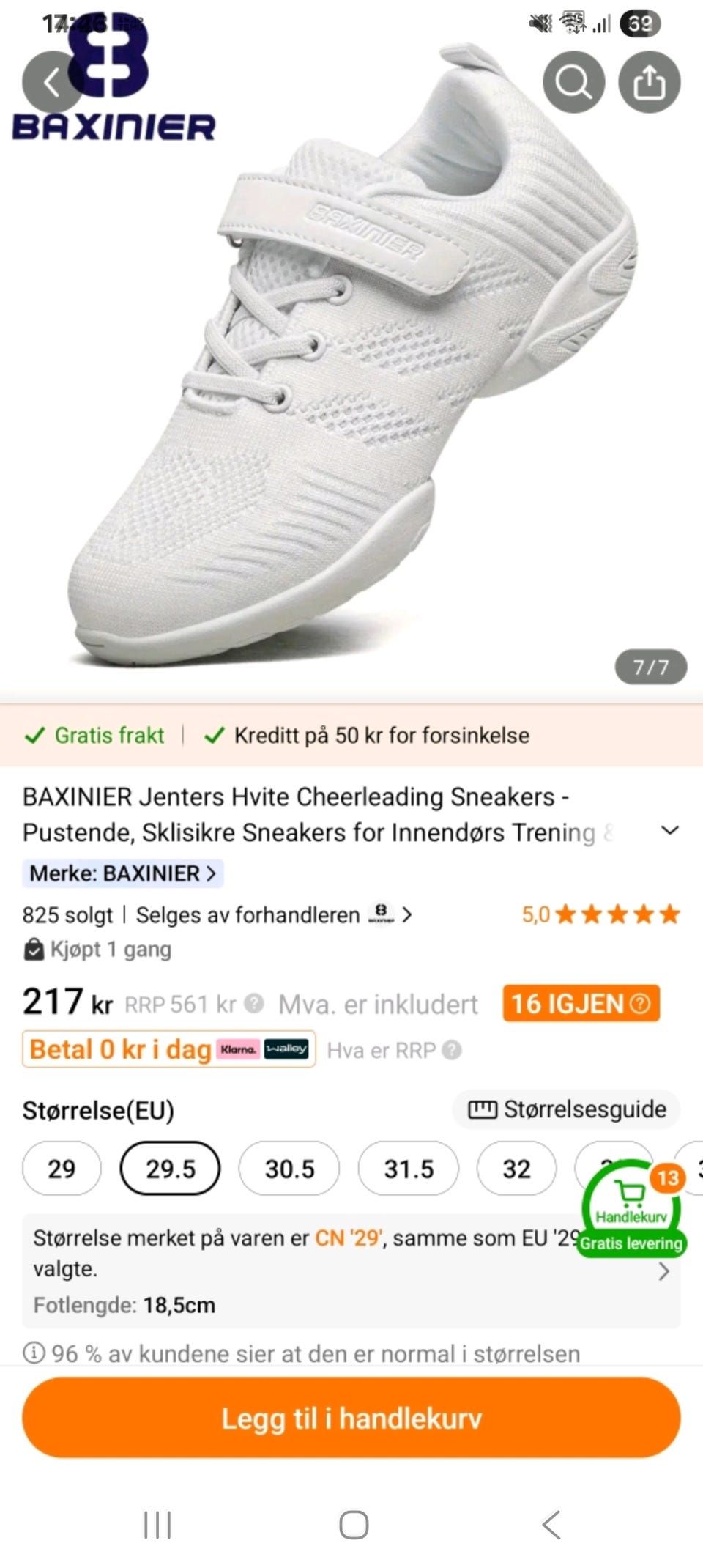View the 5,0 star rating reviews

600,914
